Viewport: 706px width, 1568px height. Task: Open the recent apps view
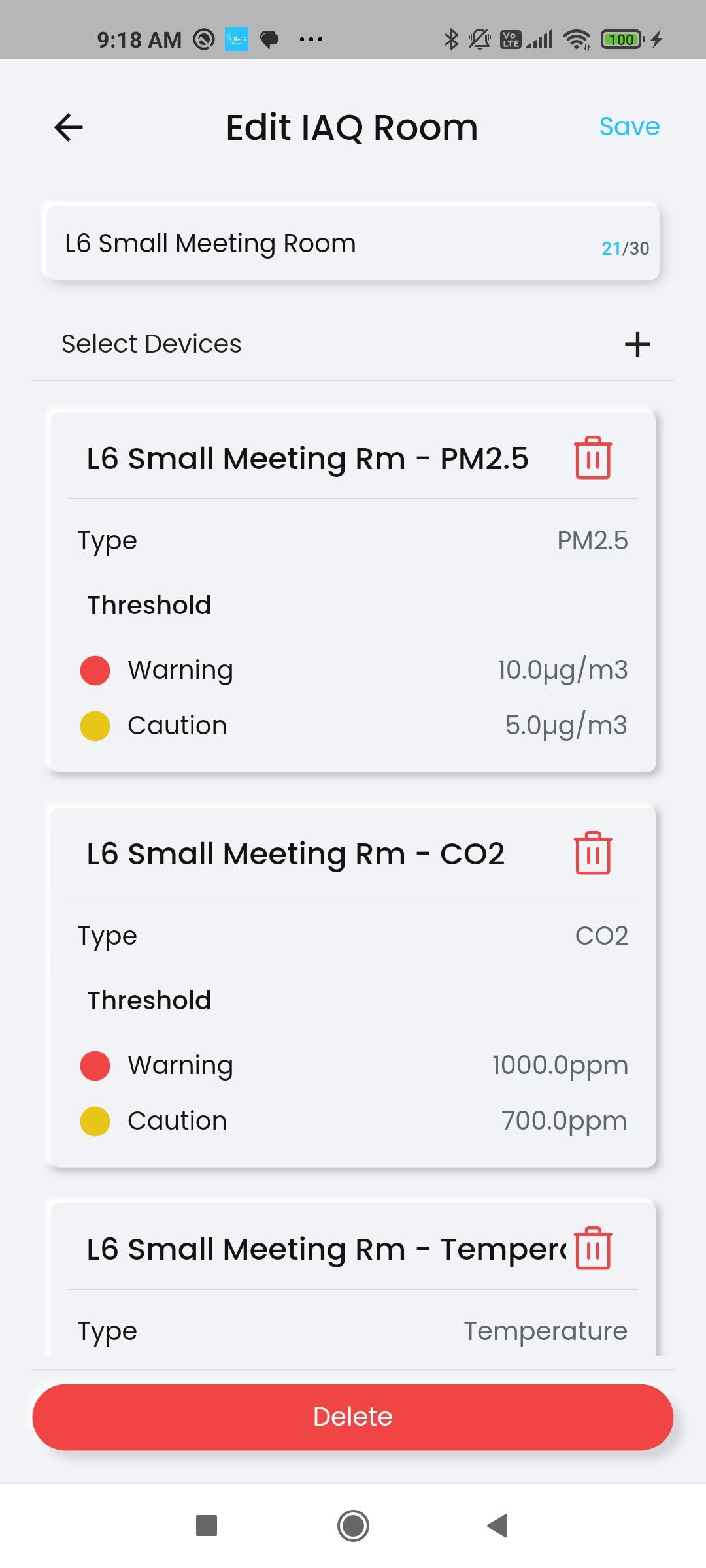(x=207, y=1526)
